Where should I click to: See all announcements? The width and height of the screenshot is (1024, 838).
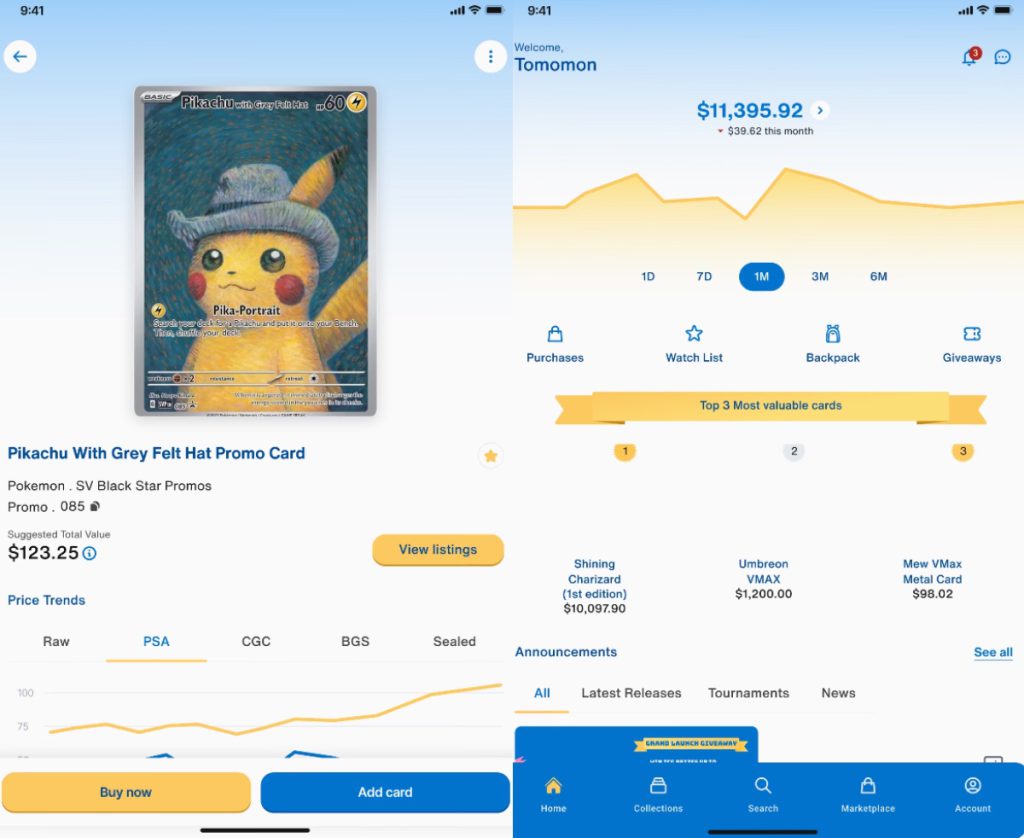[x=993, y=652]
